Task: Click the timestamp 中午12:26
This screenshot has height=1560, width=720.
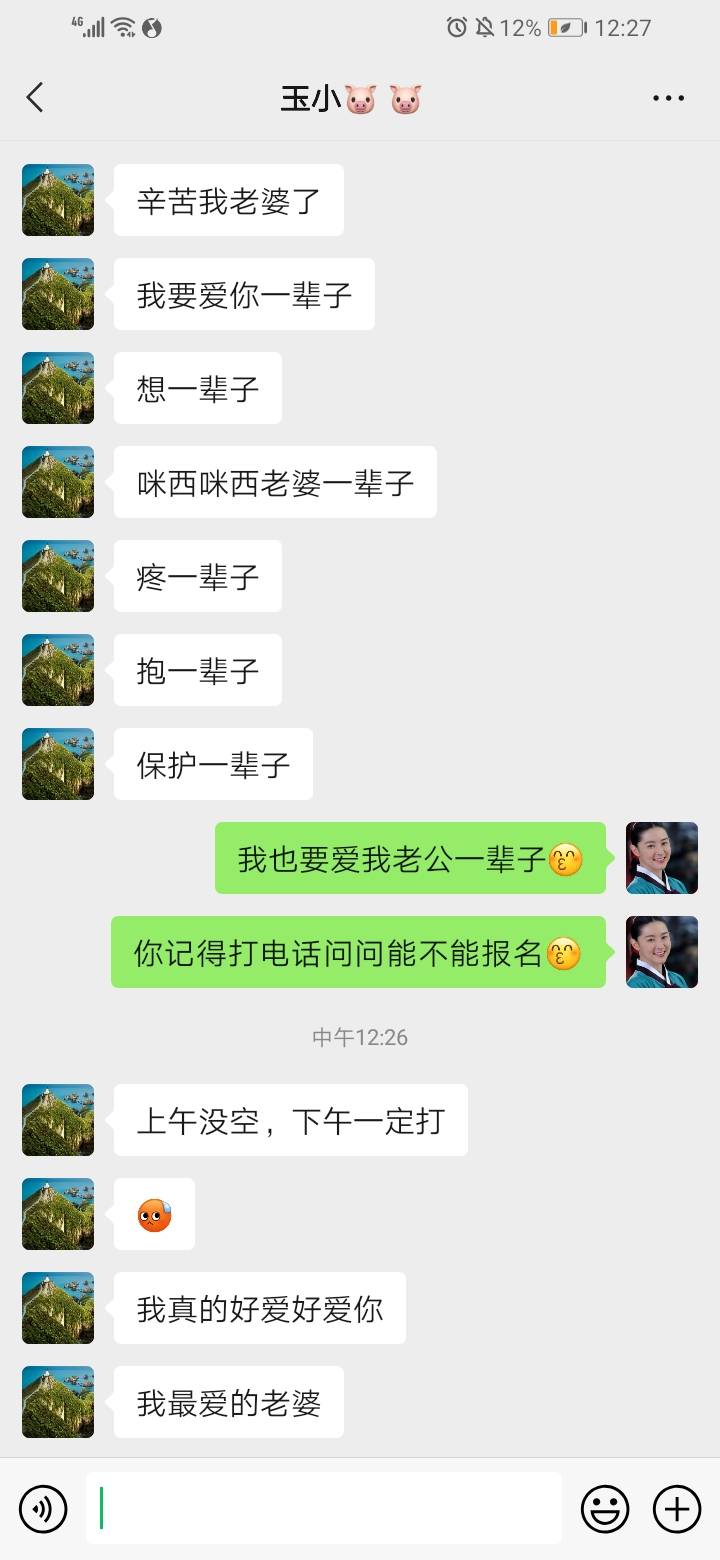Action: coord(359,1037)
